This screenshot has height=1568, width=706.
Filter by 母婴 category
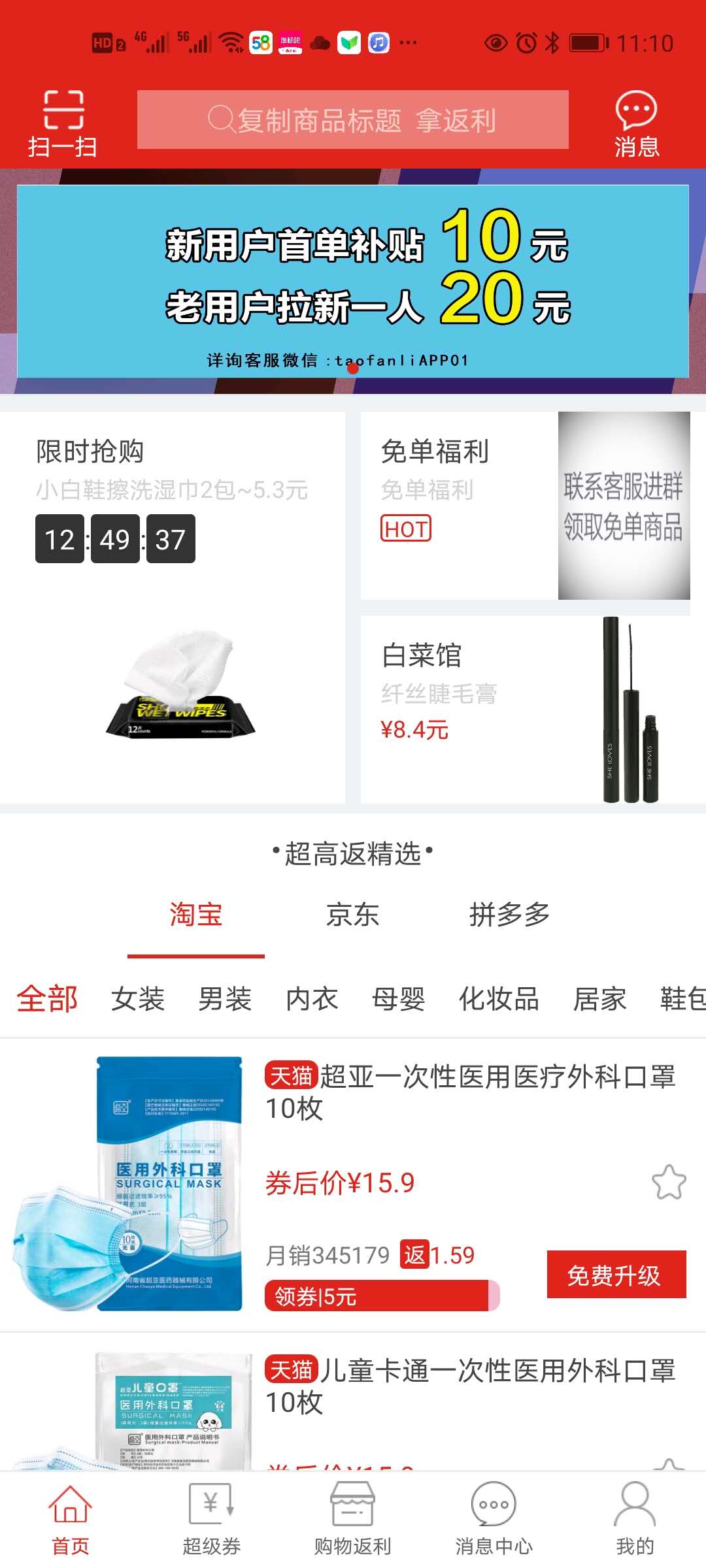click(x=398, y=999)
